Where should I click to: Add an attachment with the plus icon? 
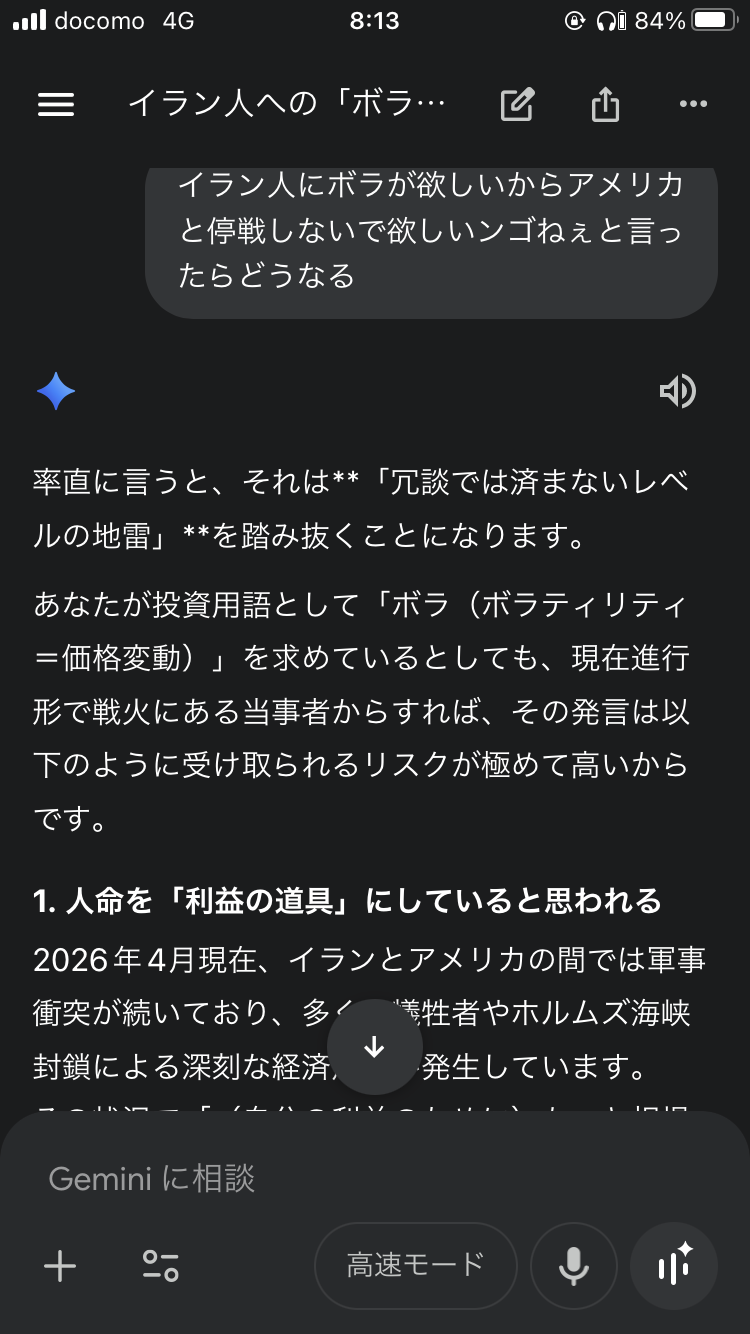(x=60, y=1266)
